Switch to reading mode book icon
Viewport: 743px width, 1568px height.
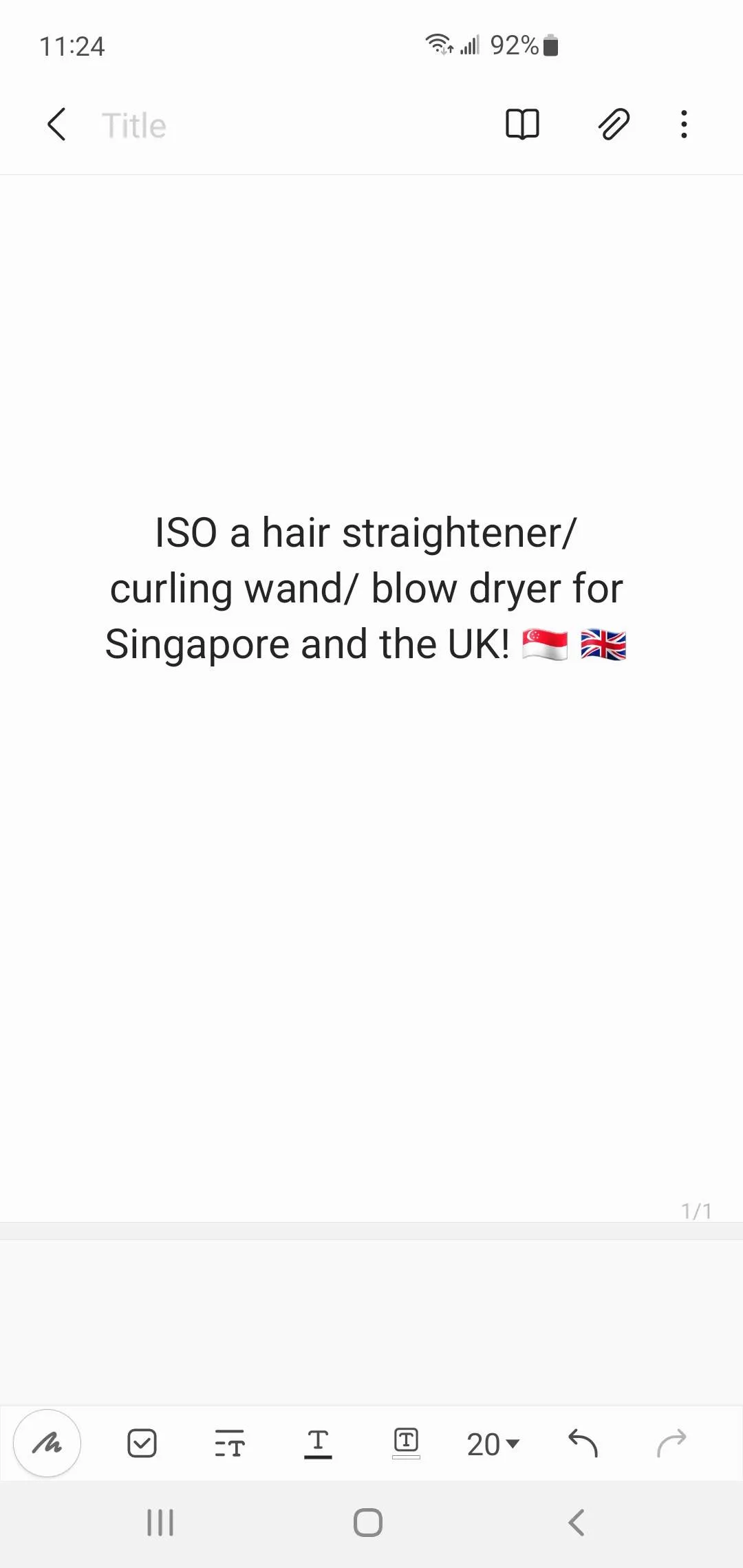pos(522,124)
